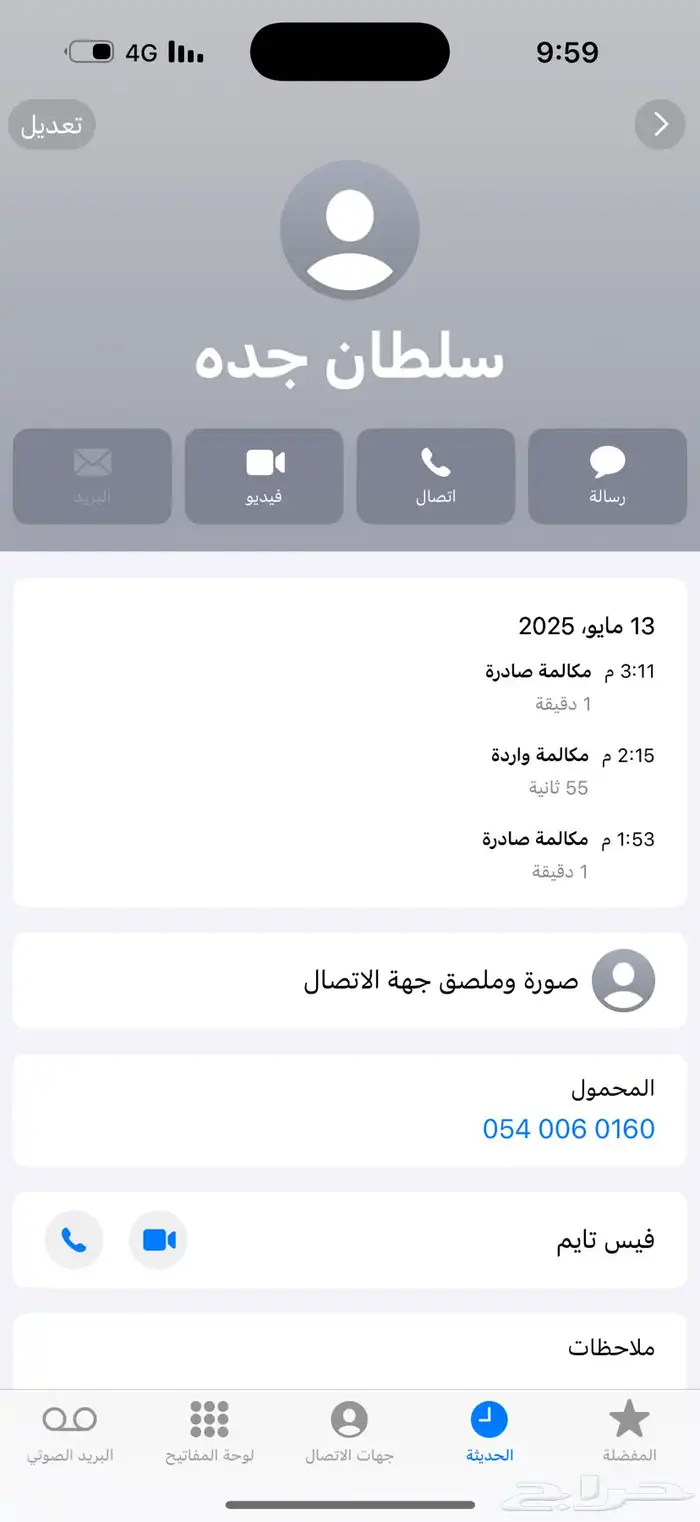Switch to the جهات الاتصال contacts tab
Viewport: 700px width, 1522px height.
[x=349, y=1432]
